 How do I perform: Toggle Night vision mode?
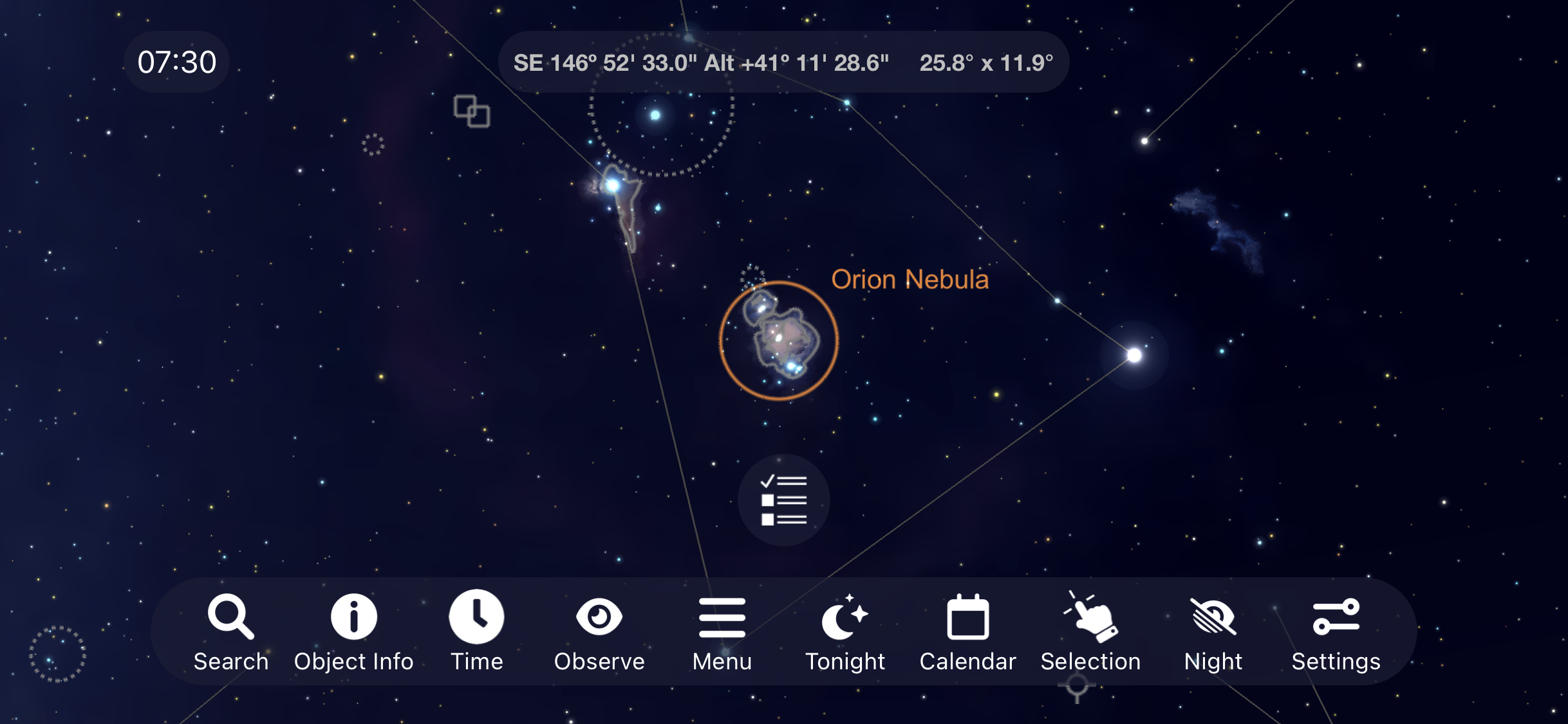(x=1213, y=631)
